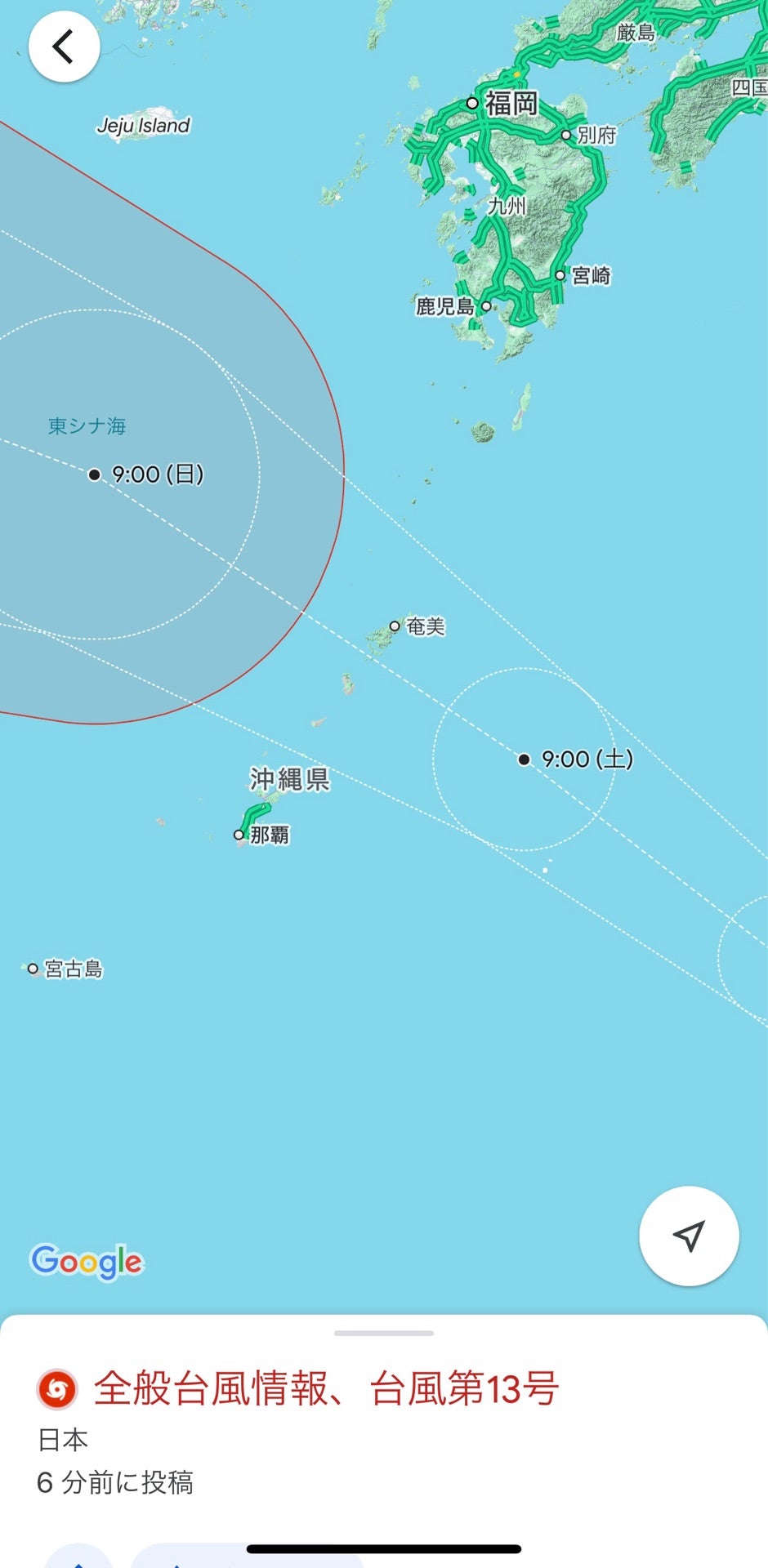
Task: Tap the back arrow to leave typhoon view
Action: click(64, 47)
